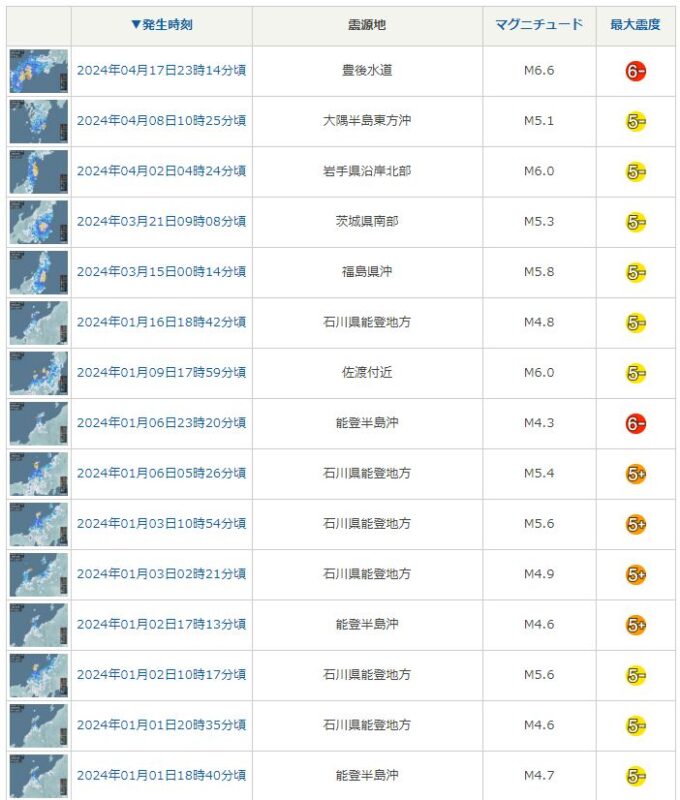View the 2024年04月02日04時24分頃 earthquake entry
Screen dimensions: 680x800
click(x=161, y=171)
